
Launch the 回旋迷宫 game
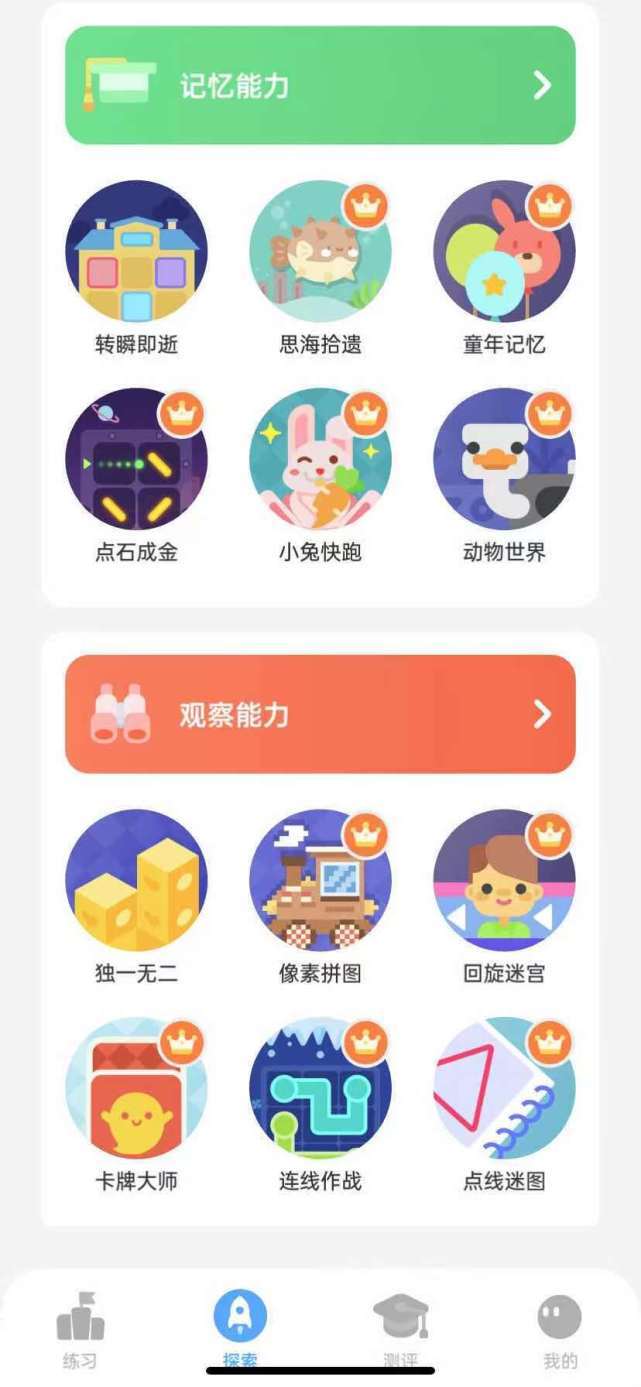pos(504,880)
